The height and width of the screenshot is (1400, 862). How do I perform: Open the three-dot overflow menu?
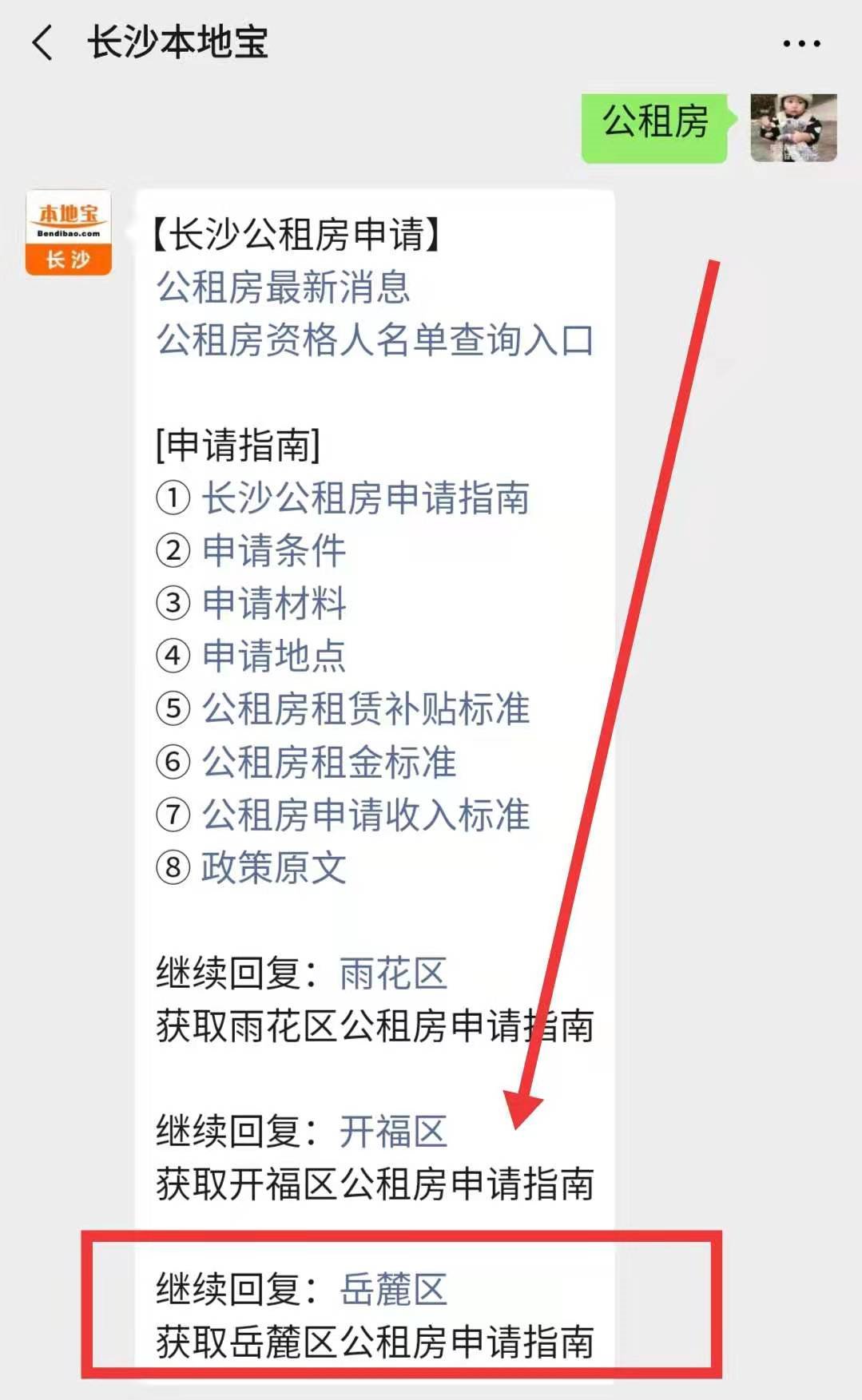[x=801, y=44]
